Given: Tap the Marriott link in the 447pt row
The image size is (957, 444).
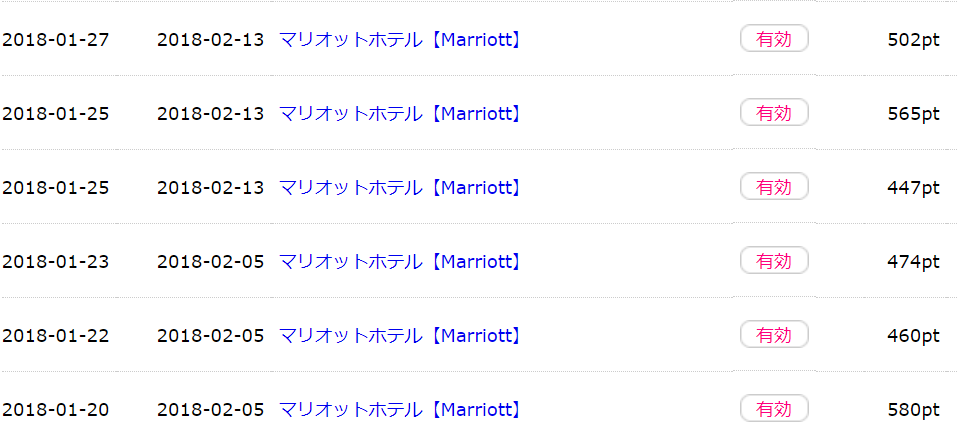Looking at the screenshot, I should [x=400, y=188].
